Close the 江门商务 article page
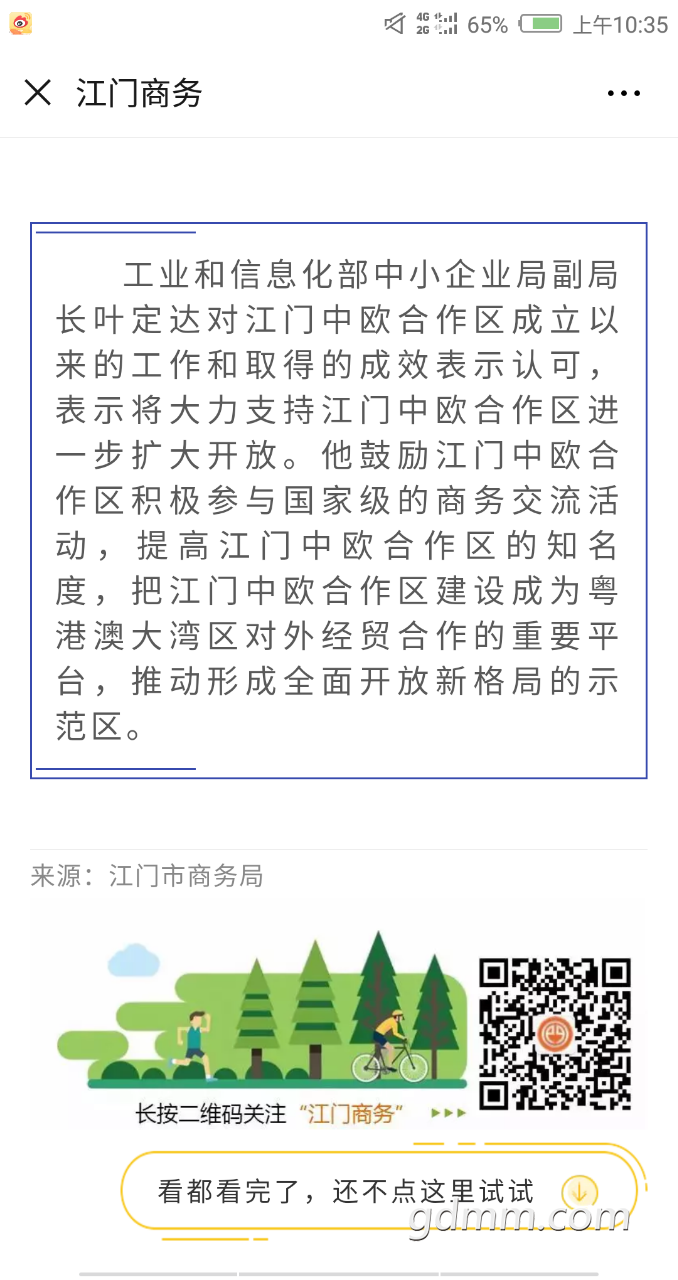 click(x=38, y=93)
